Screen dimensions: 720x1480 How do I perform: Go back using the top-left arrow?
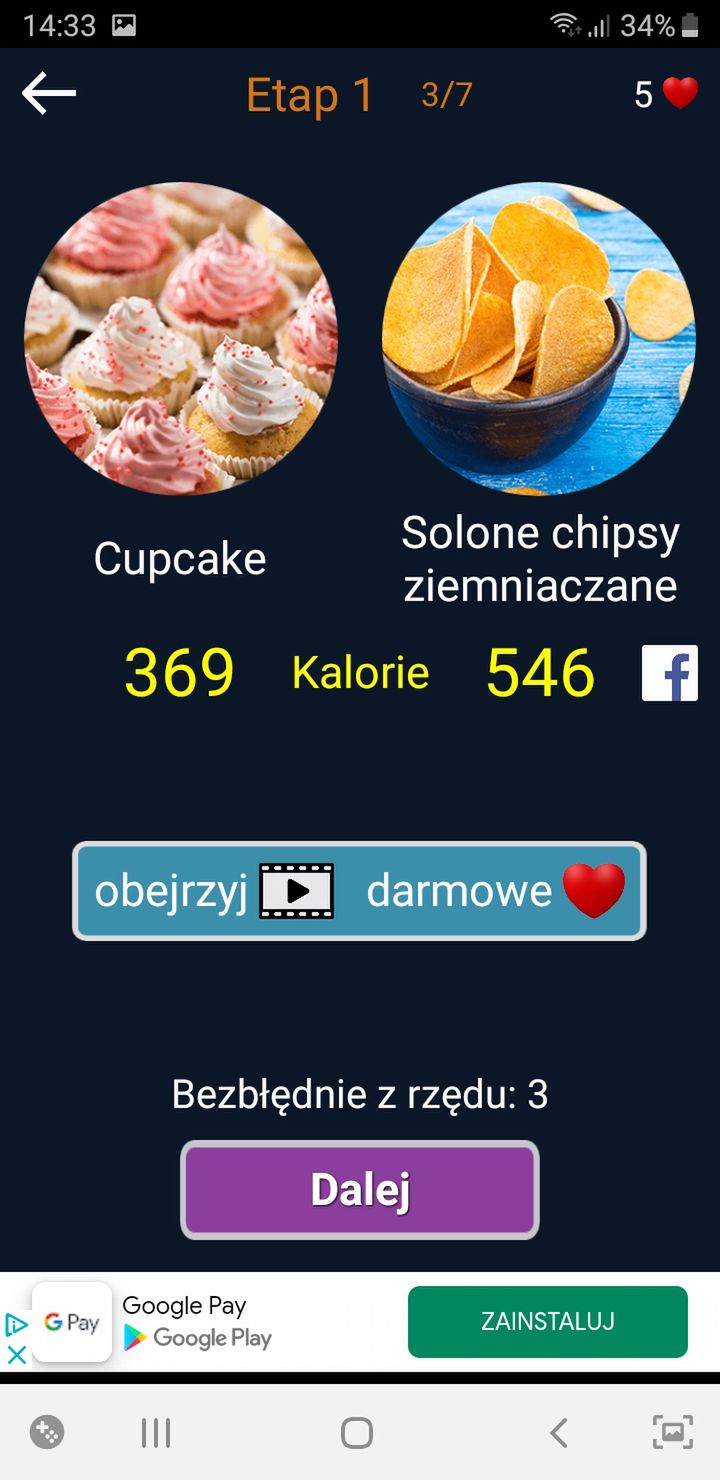49,94
